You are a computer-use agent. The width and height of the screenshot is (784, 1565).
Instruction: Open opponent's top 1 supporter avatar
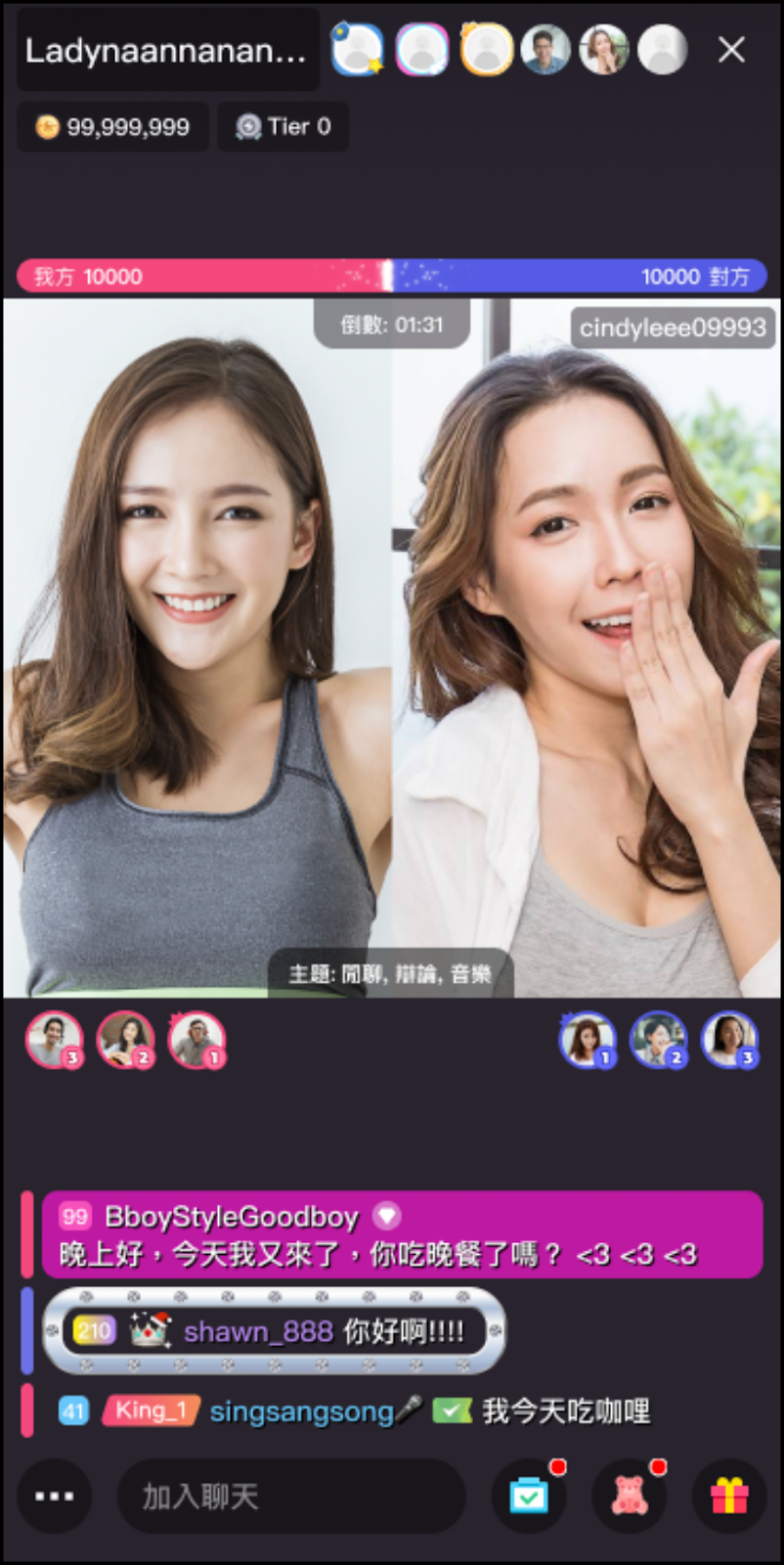coord(586,1039)
